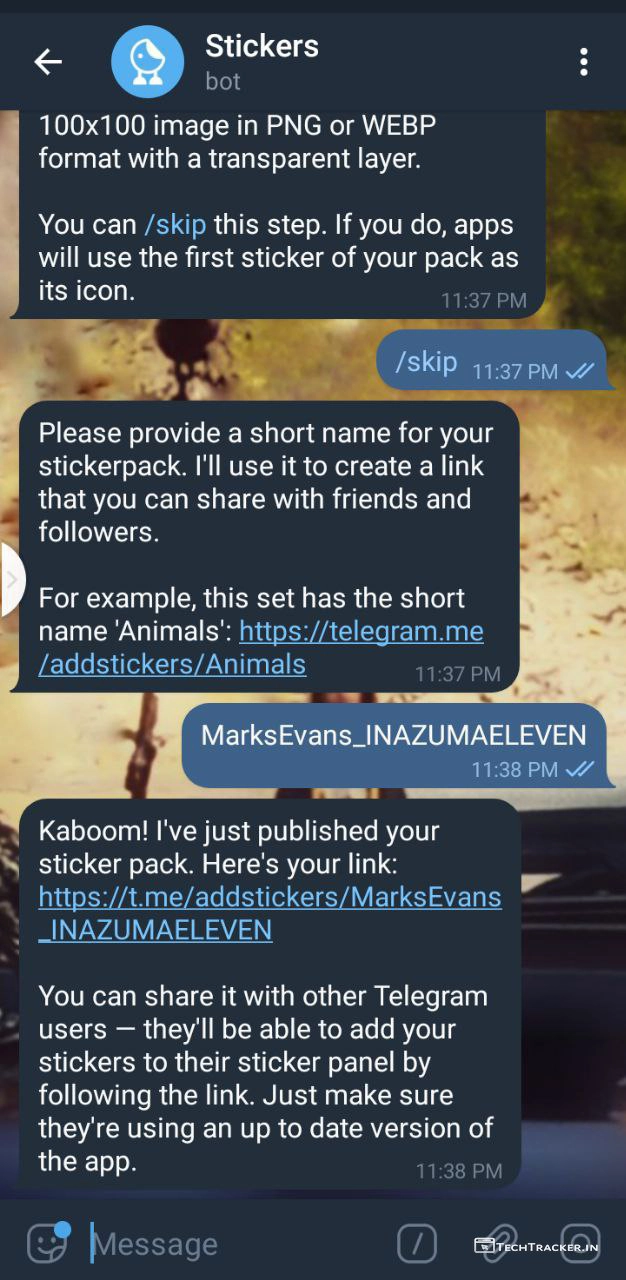Open the telegram.me/addstickers/Animals link
Screen dimensions: 626x1280
(361, 632)
